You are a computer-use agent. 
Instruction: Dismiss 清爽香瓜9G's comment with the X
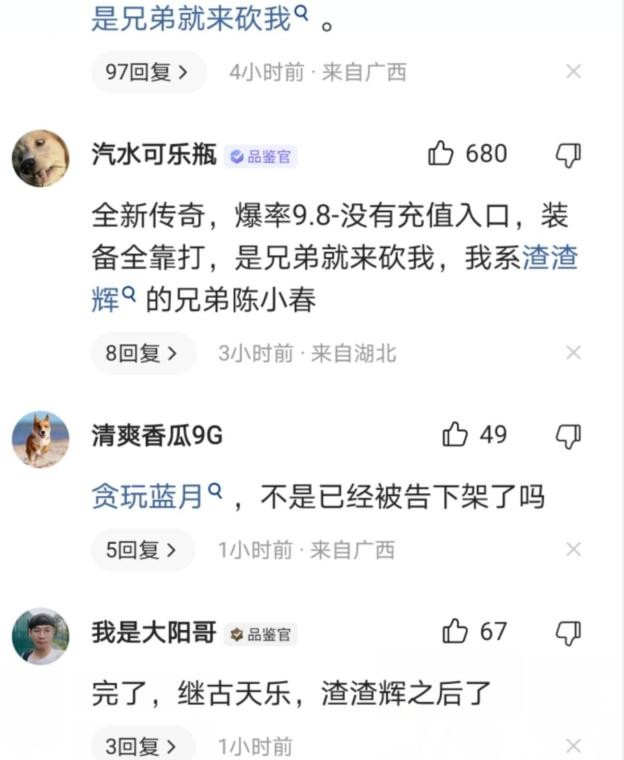(x=573, y=550)
